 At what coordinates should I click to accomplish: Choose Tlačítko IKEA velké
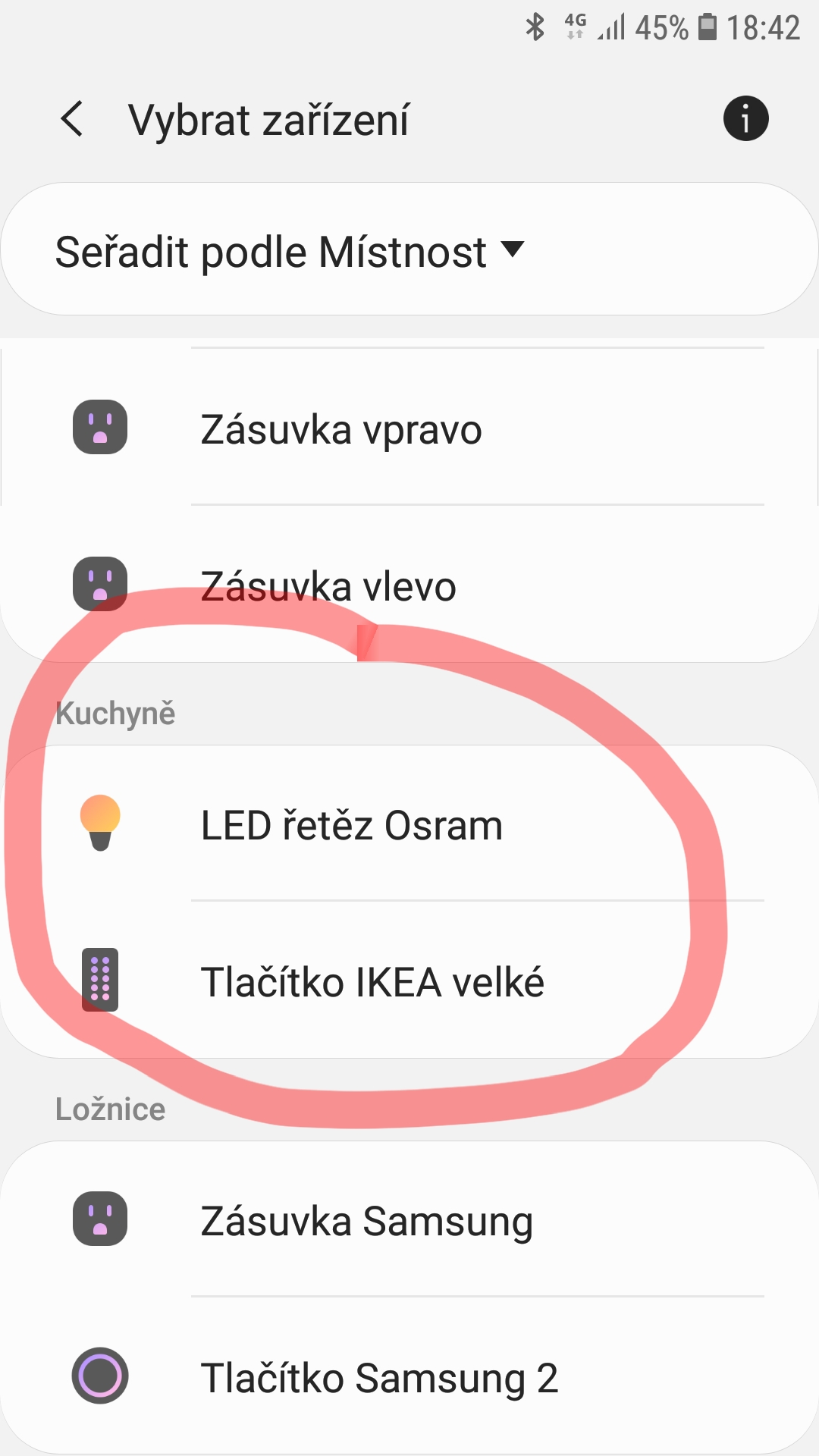point(372,982)
